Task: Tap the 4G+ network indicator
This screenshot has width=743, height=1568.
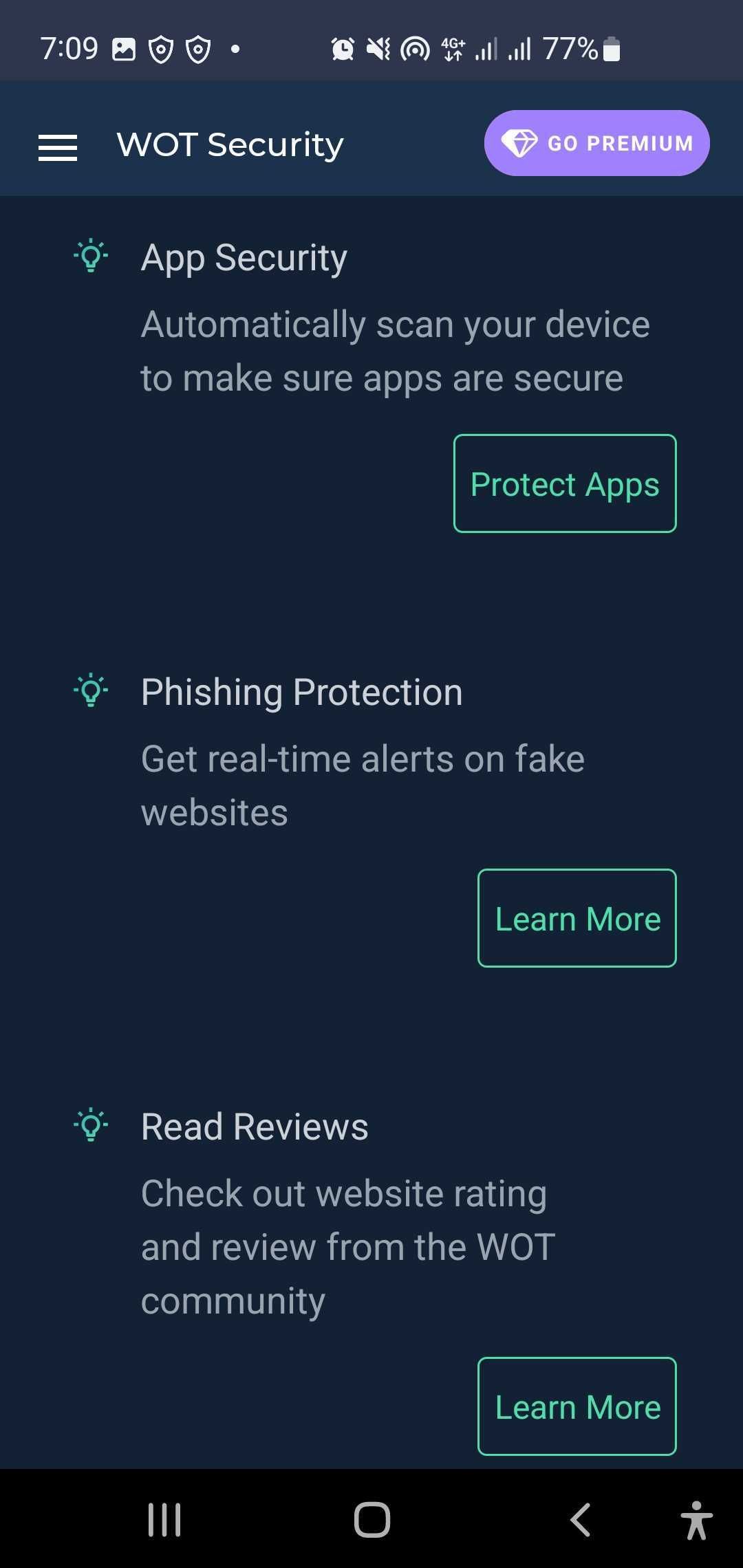Action: [x=453, y=48]
